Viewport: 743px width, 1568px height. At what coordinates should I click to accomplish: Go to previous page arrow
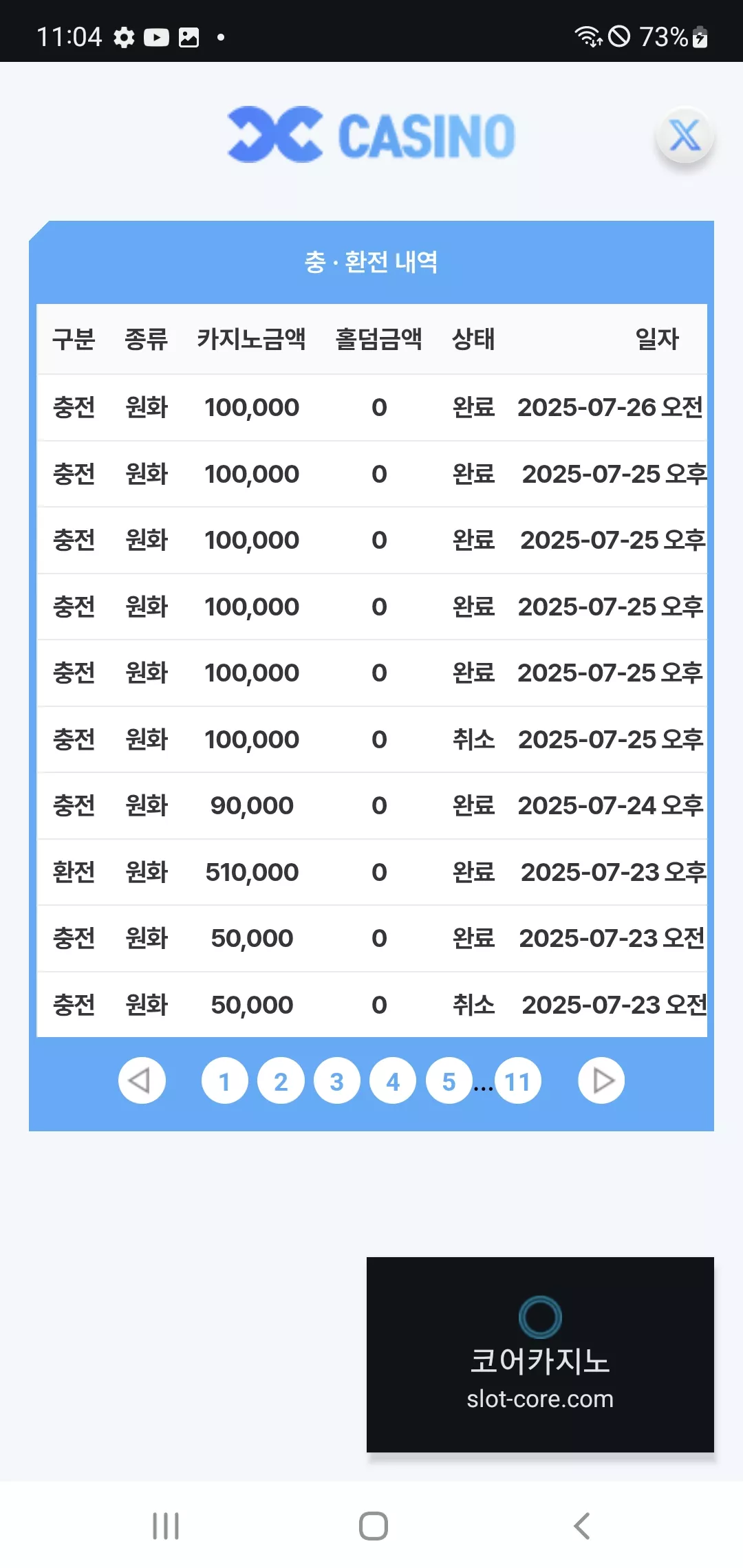(x=142, y=1080)
